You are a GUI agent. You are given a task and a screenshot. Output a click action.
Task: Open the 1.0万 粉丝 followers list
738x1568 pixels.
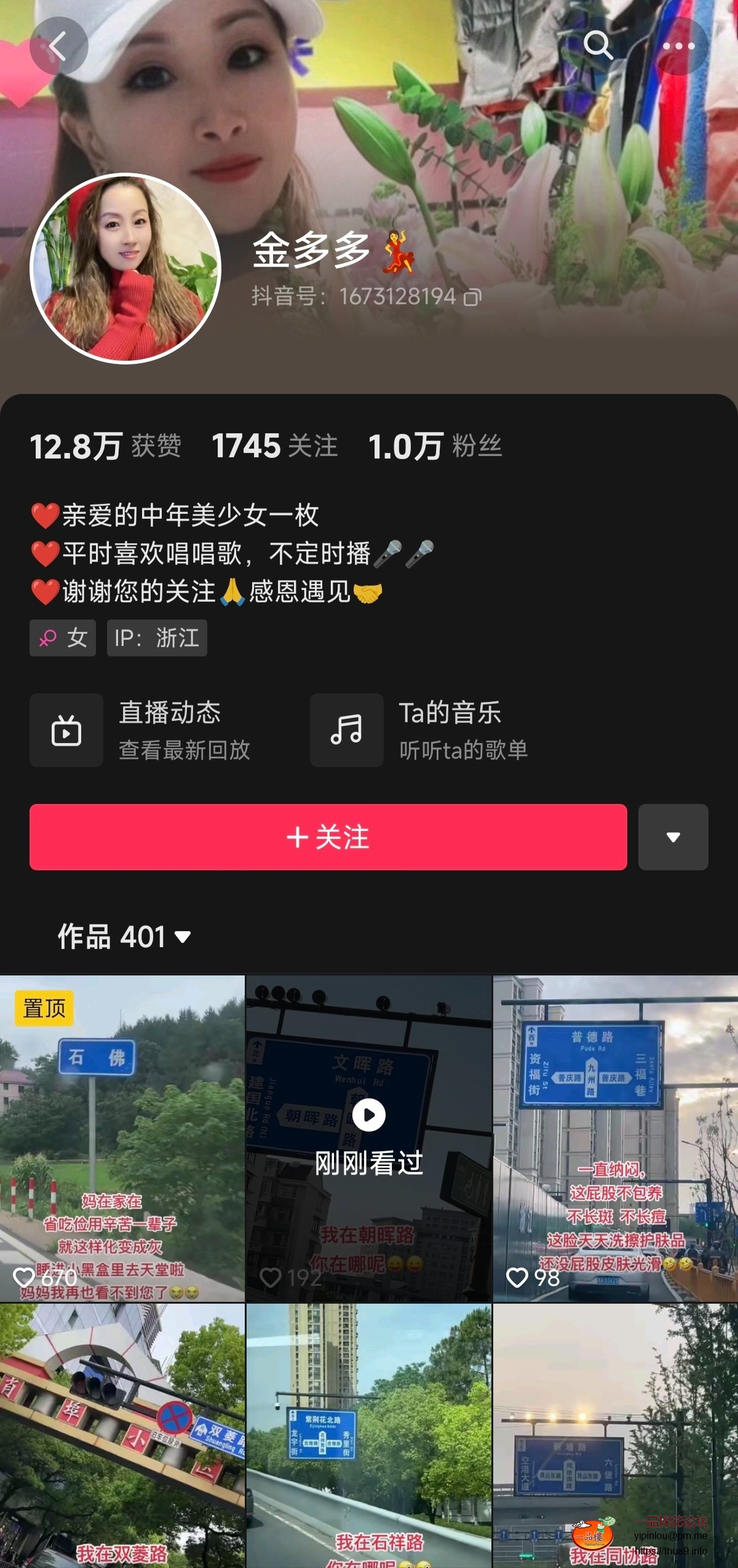pos(434,446)
